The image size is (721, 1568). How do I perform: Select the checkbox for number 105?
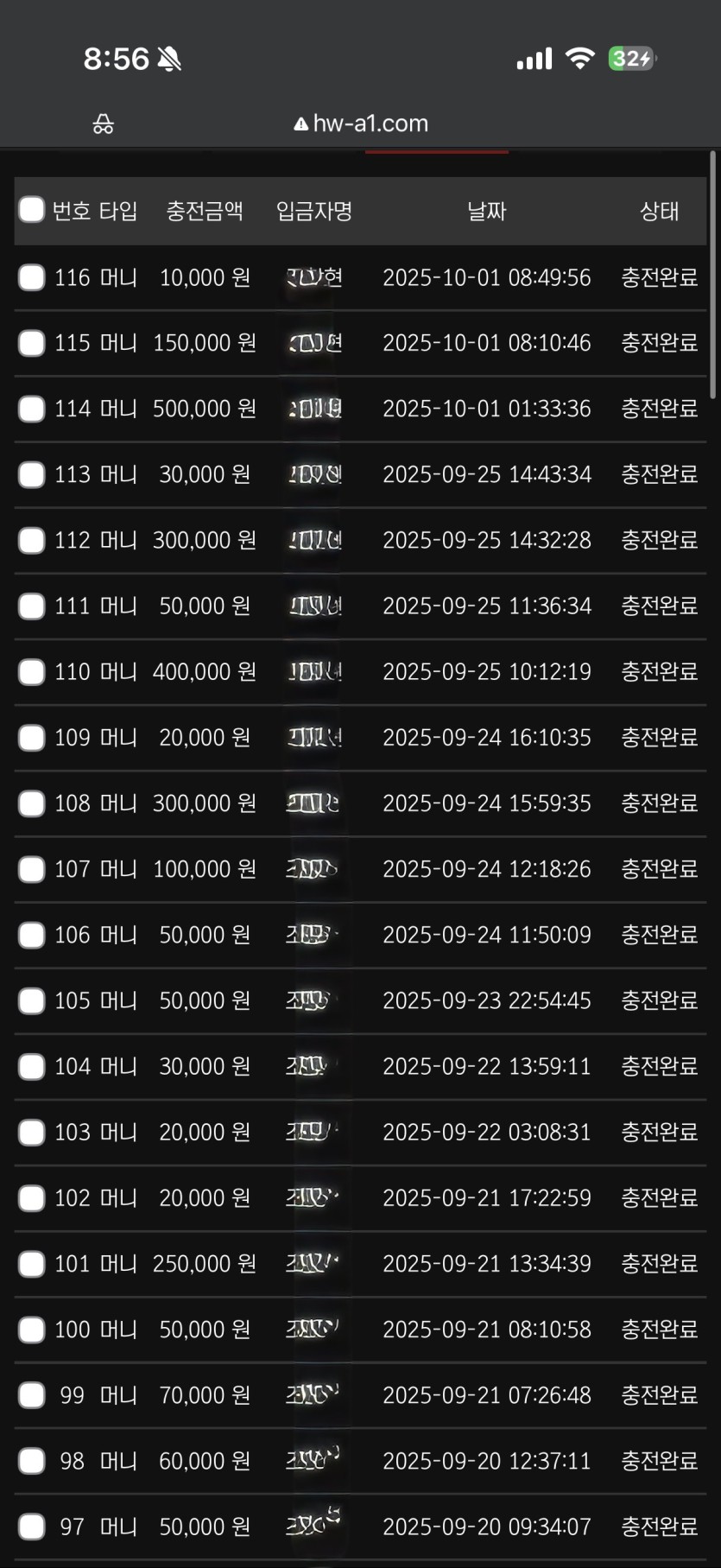tap(32, 1001)
